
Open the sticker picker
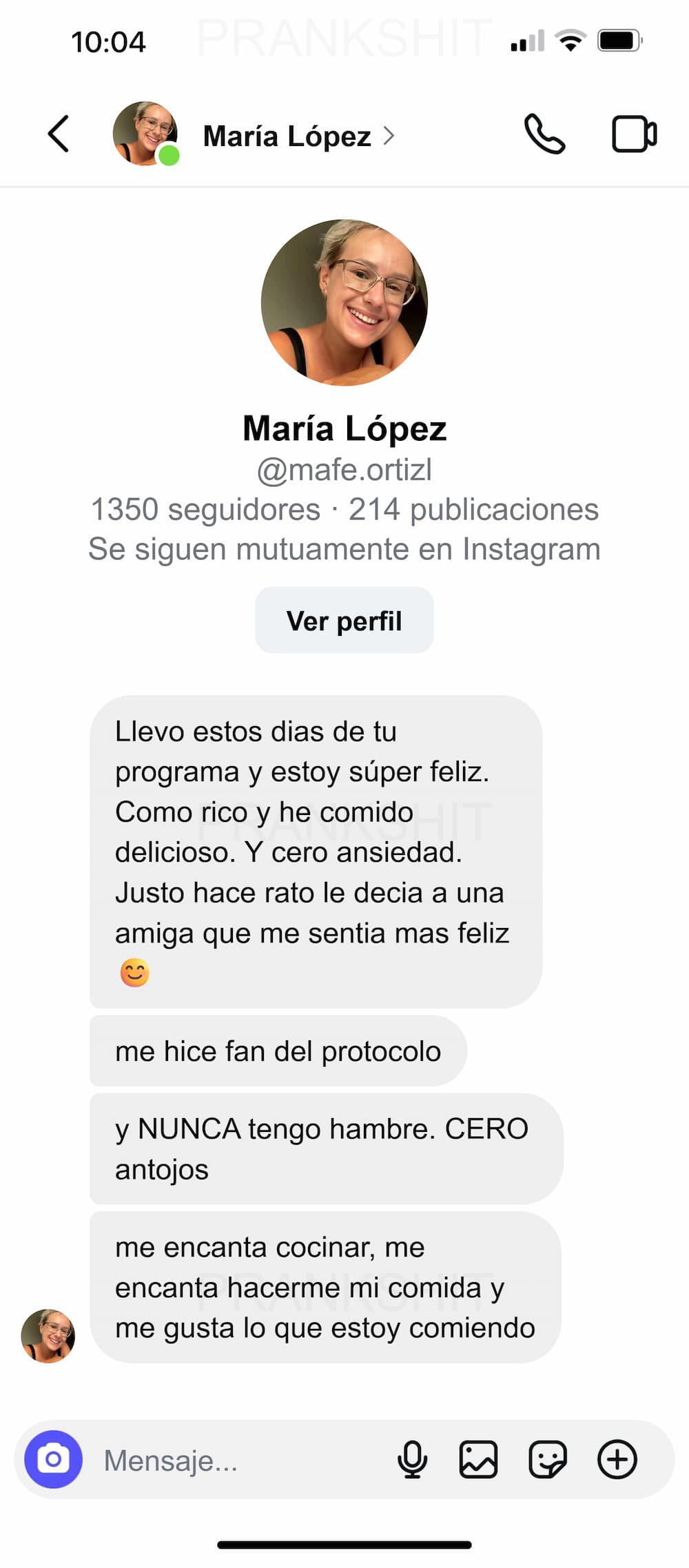(x=548, y=1459)
